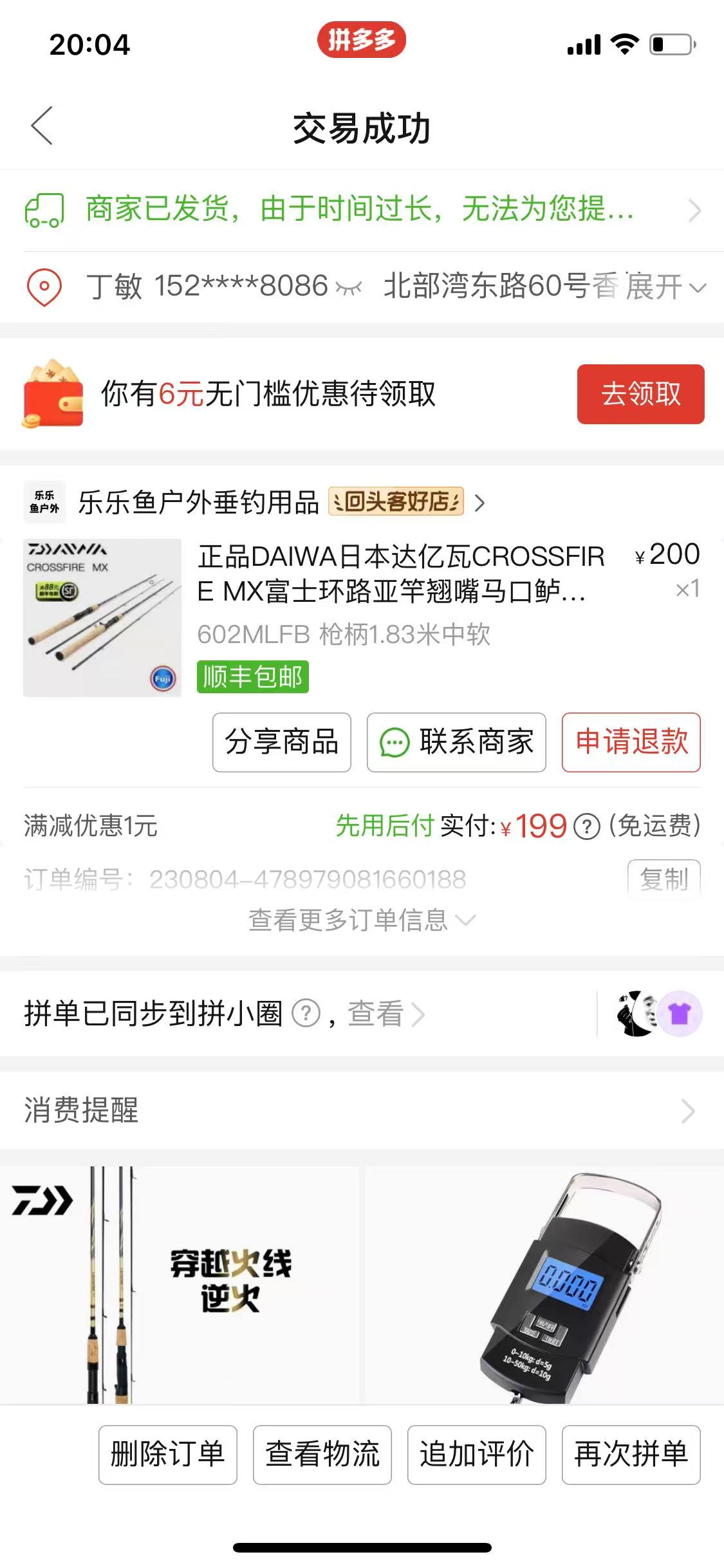The image size is (724, 1568).
Task: Copy the order number with 复制
Action: (x=664, y=879)
